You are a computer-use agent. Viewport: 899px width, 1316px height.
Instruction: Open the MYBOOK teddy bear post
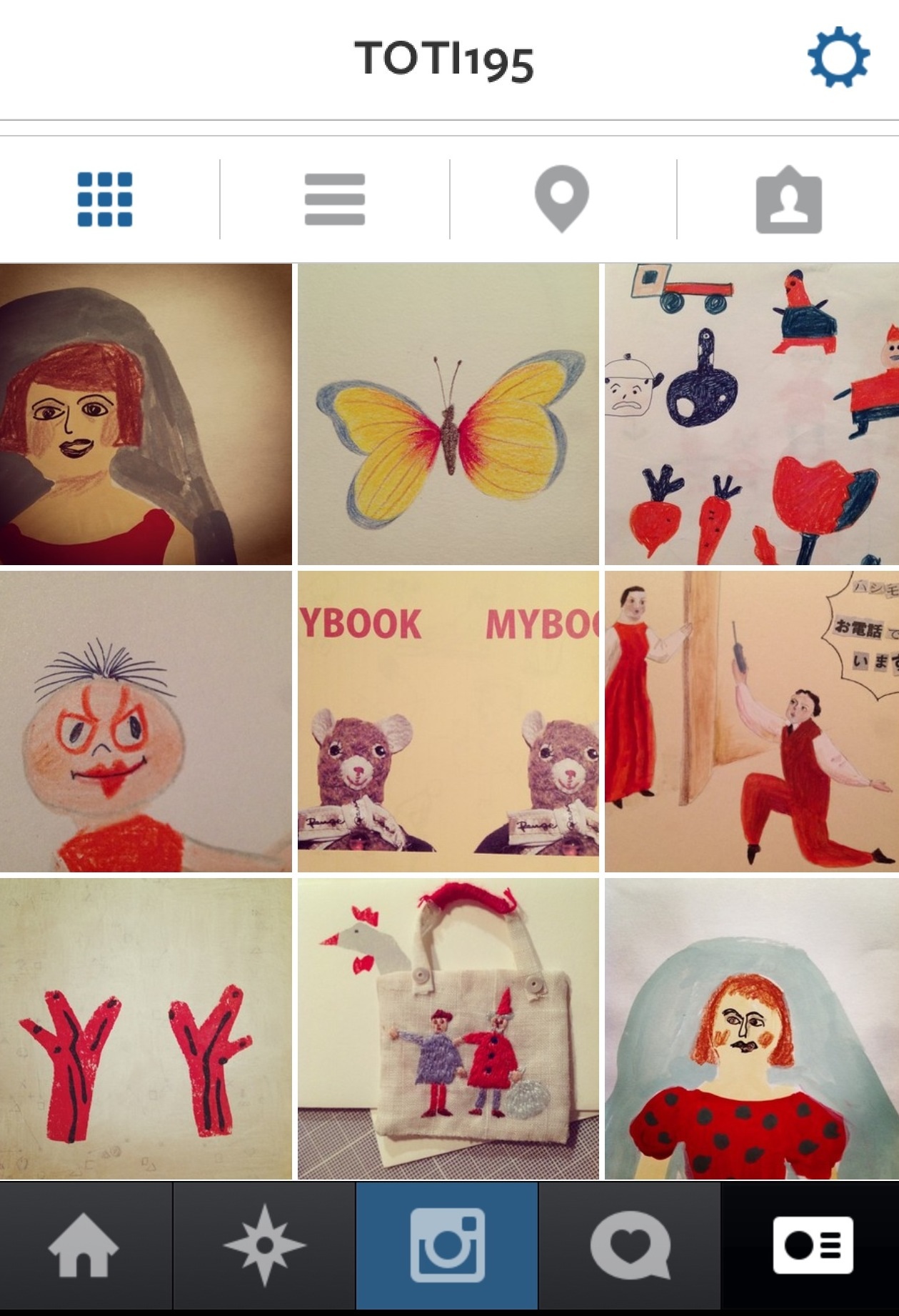point(448,722)
